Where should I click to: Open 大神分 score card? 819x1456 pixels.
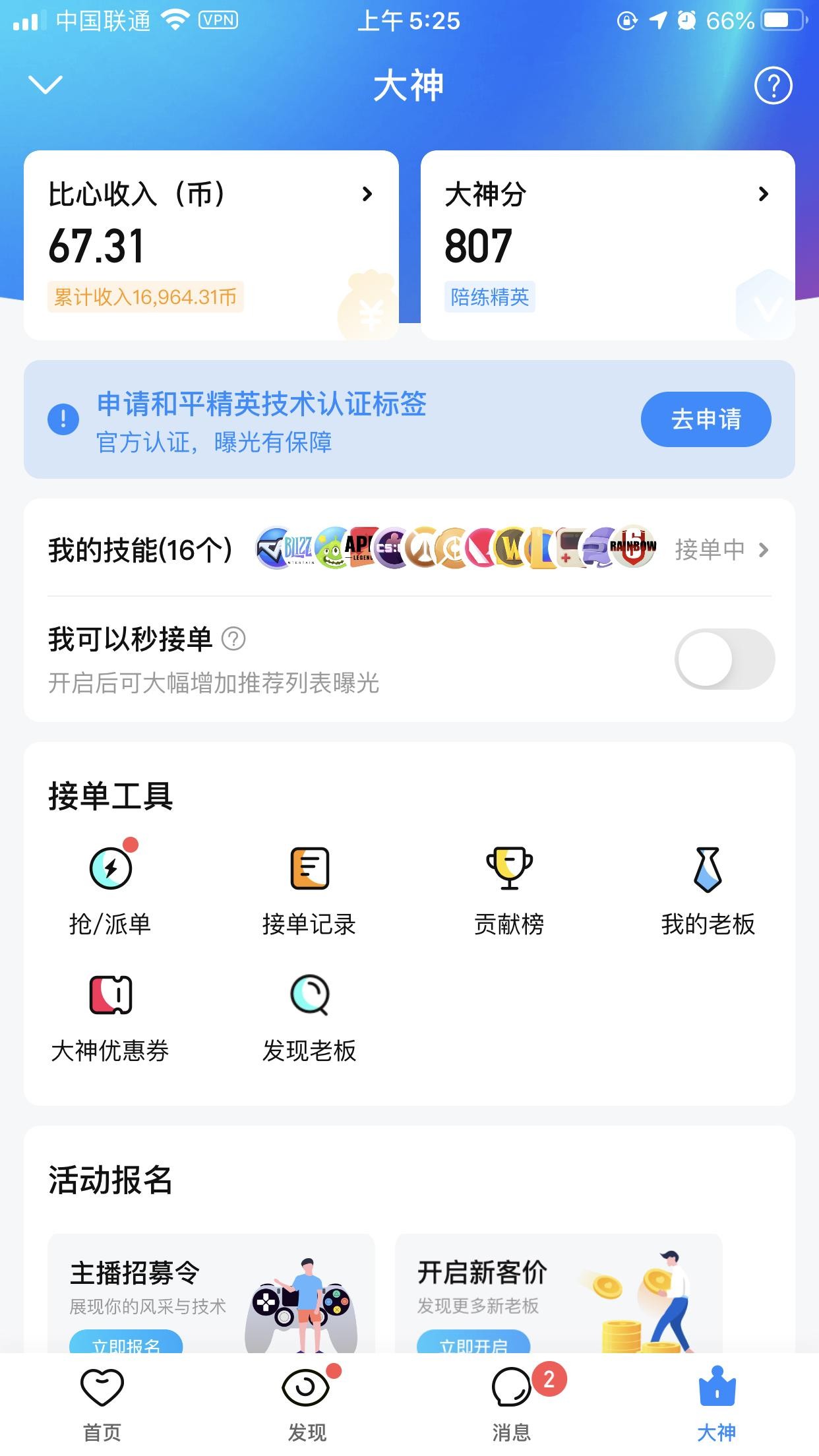click(607, 245)
